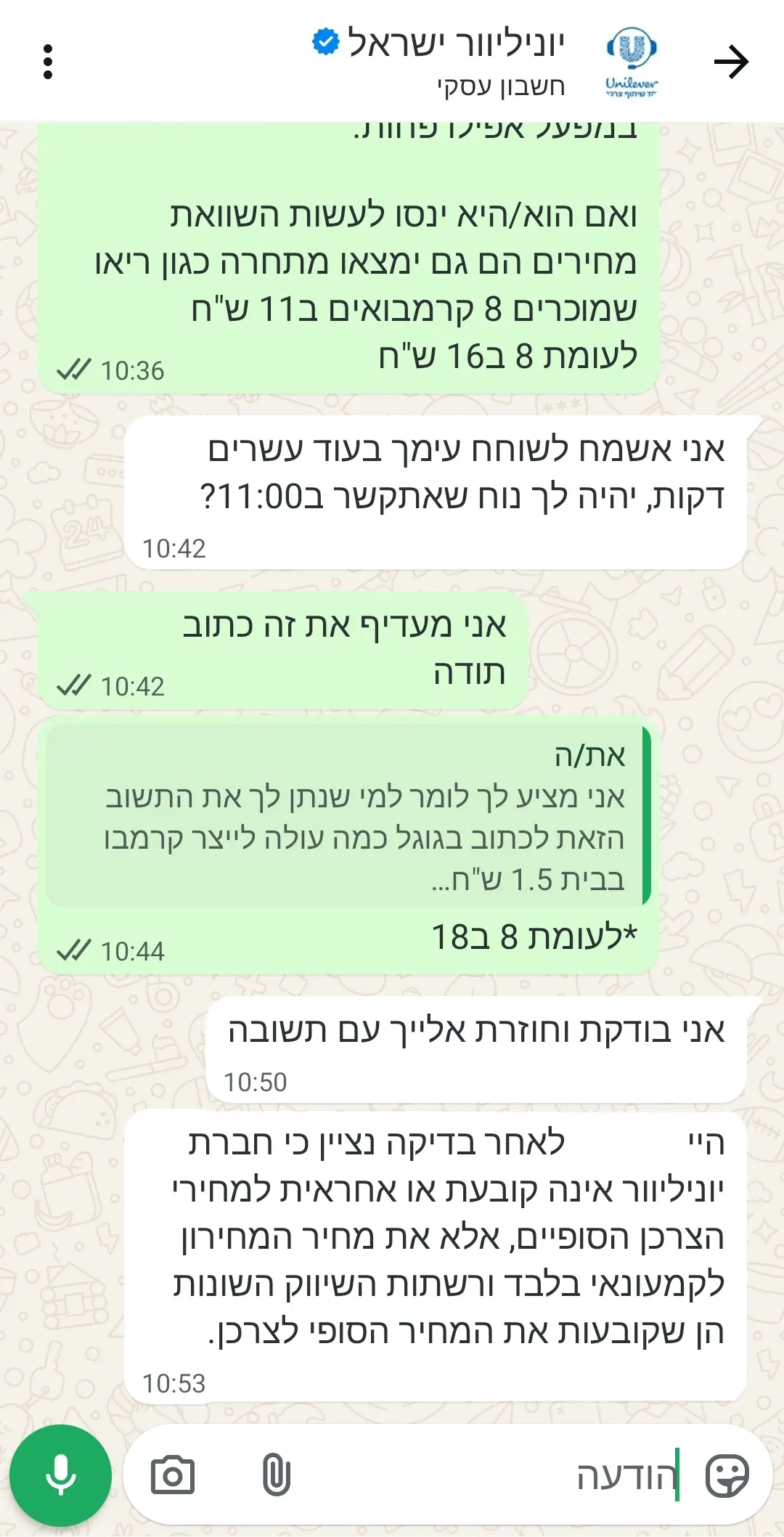Screen dimensions: 784x1537
Task: Open the sticker and emoji picker
Action: [x=727, y=1475]
